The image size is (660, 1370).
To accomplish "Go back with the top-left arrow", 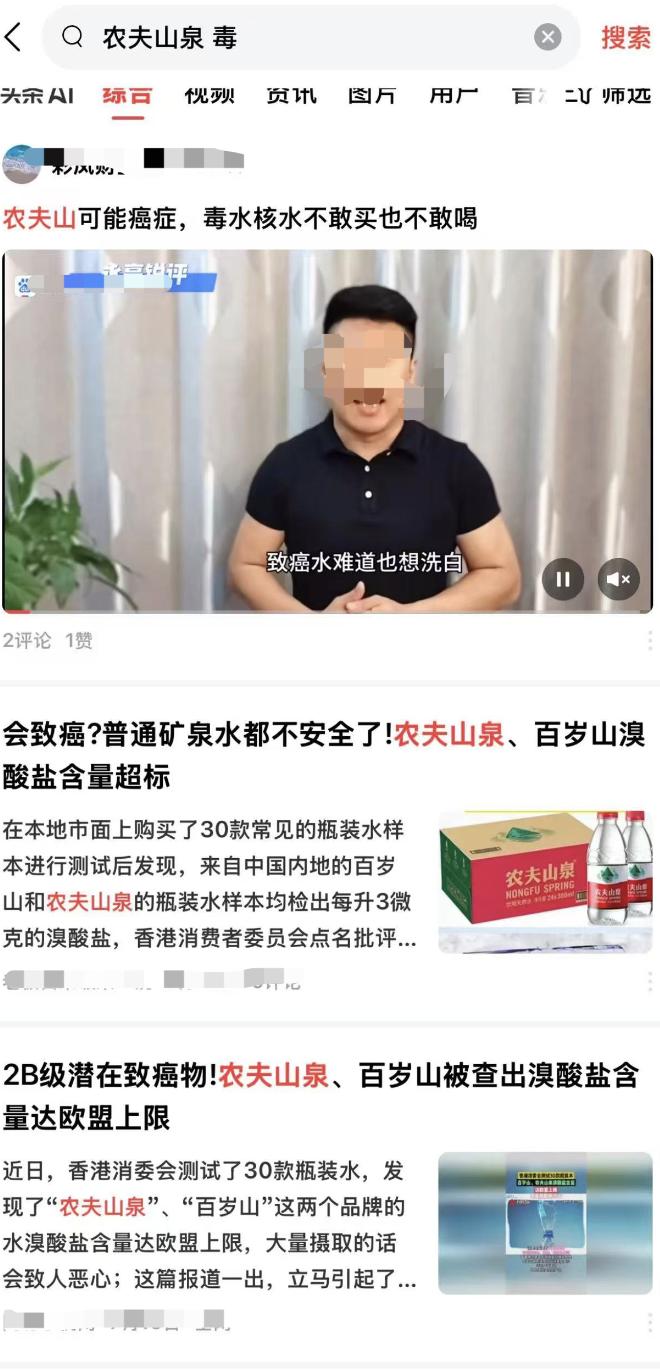I will tap(13, 38).
